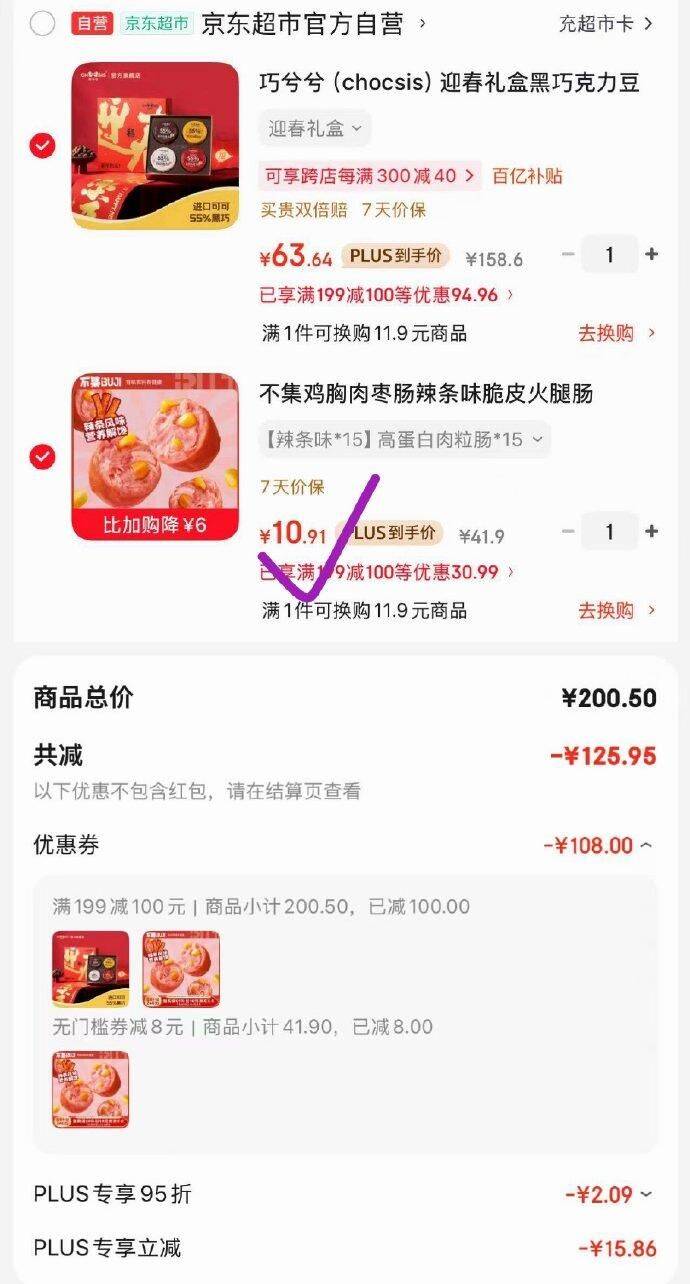Viewport: 690px width, 1284px height.
Task: Tap 充超市卡 link
Action: (x=606, y=23)
